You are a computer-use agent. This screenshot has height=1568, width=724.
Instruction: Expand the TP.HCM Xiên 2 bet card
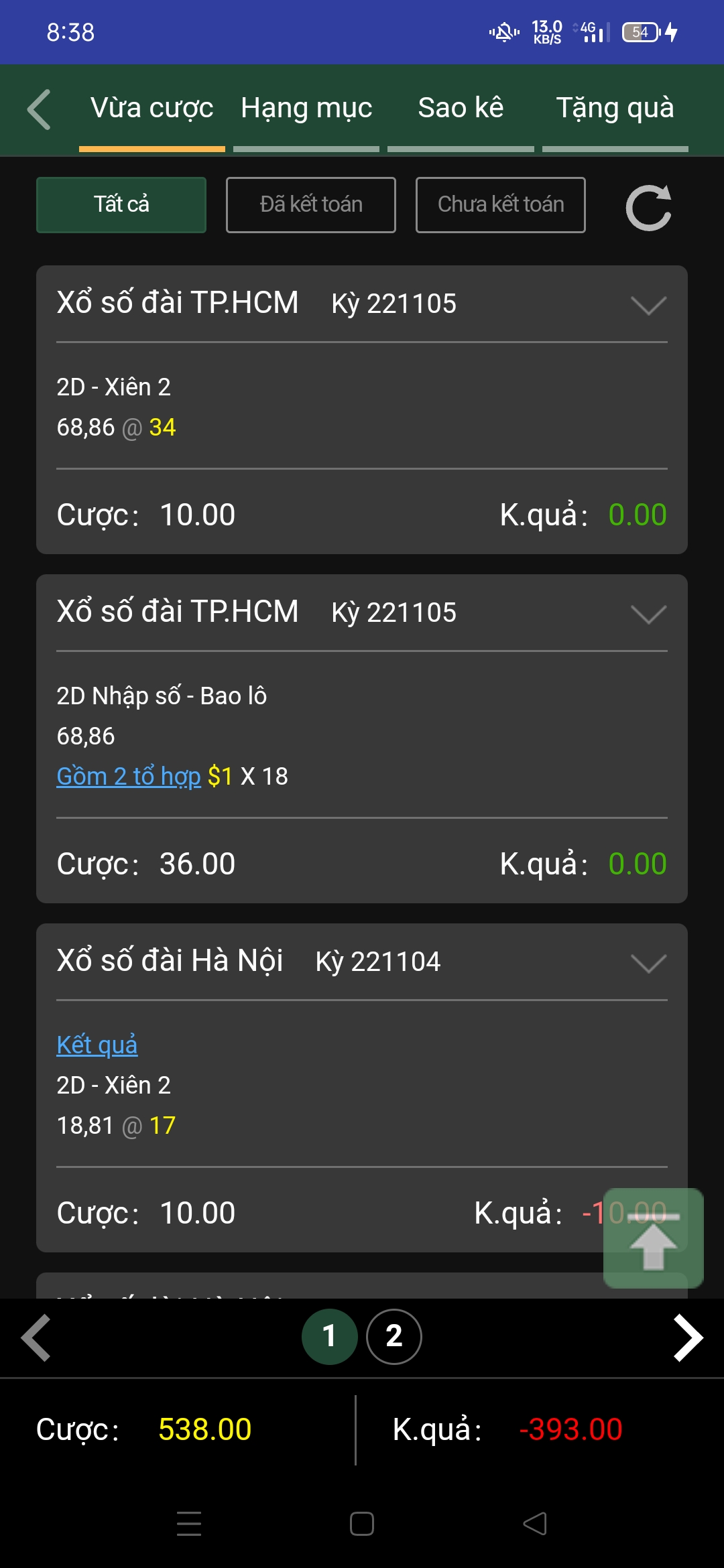tap(648, 306)
